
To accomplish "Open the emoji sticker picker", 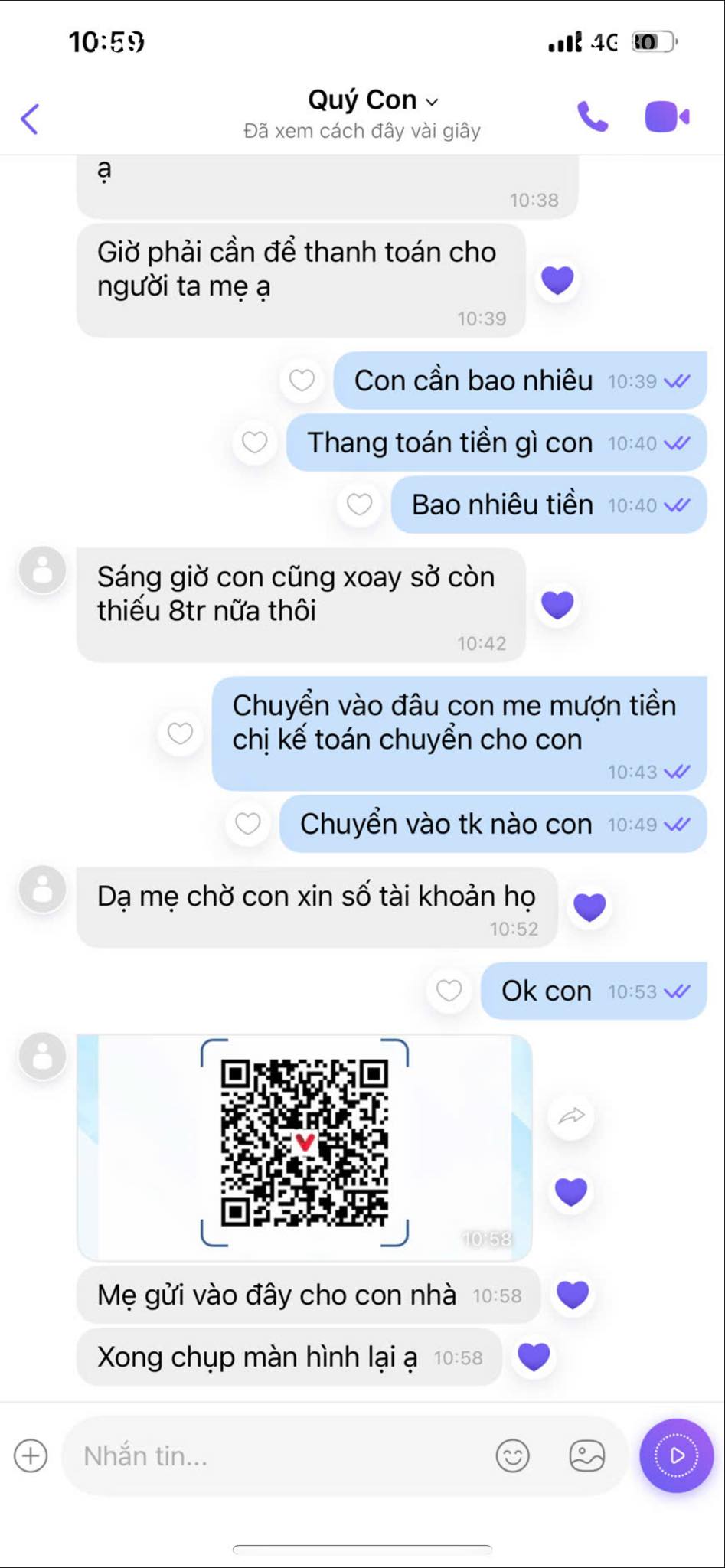I will click(x=512, y=1455).
